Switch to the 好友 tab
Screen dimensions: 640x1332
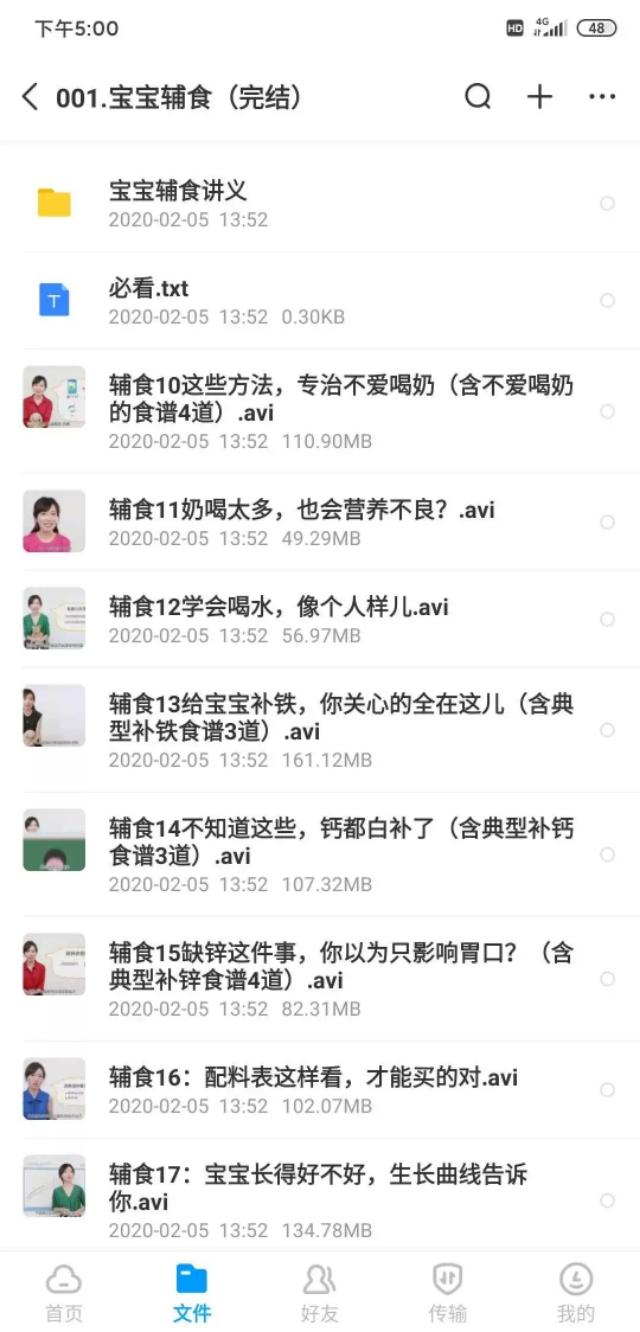tap(320, 1291)
